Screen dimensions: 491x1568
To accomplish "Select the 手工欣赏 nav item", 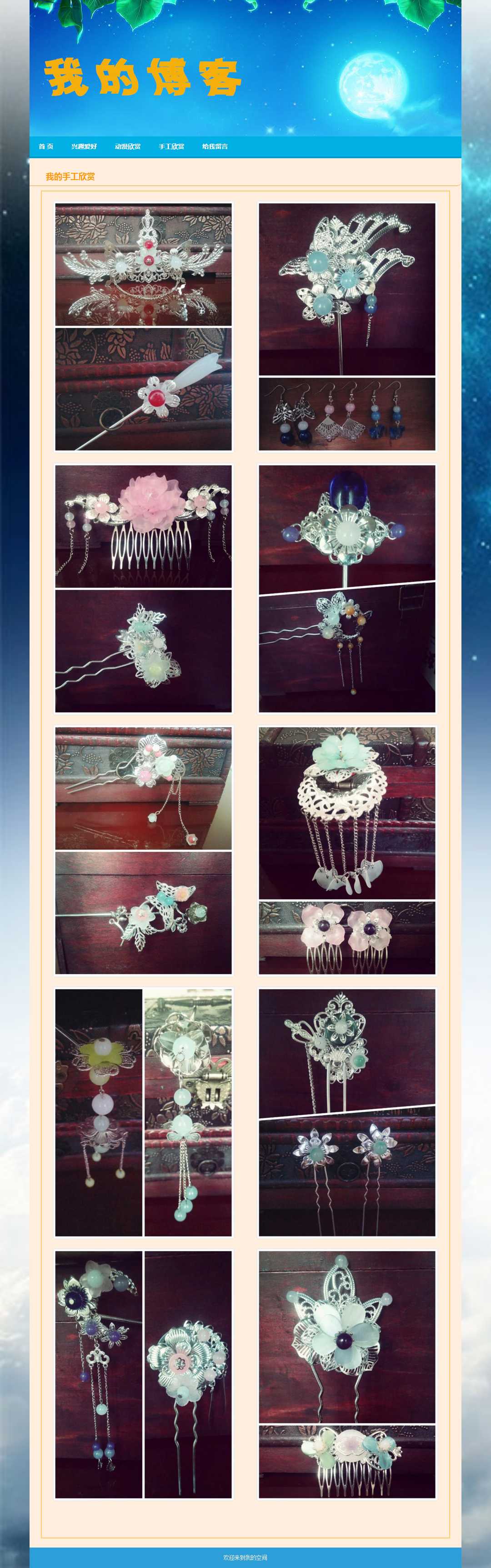I will tap(171, 146).
